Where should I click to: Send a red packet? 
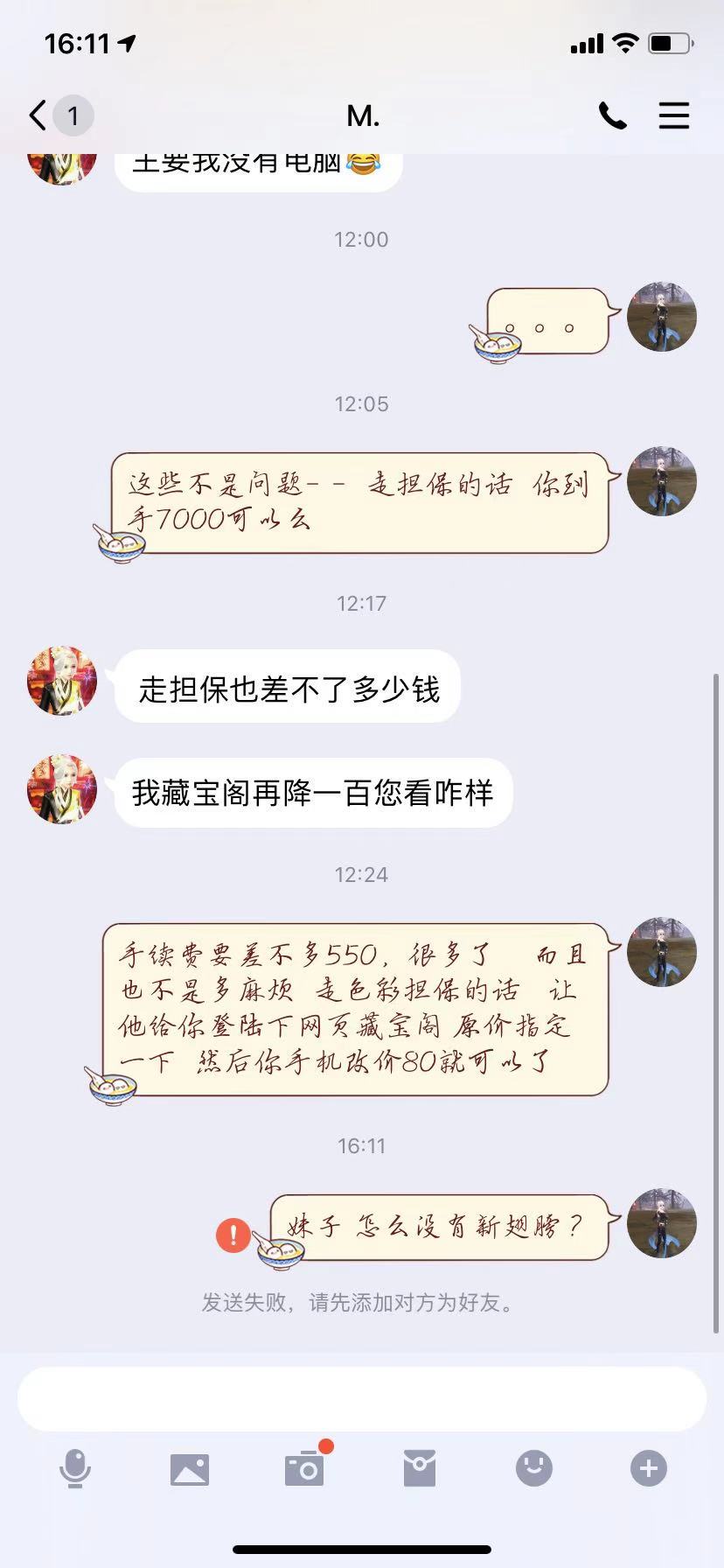pos(420,1468)
